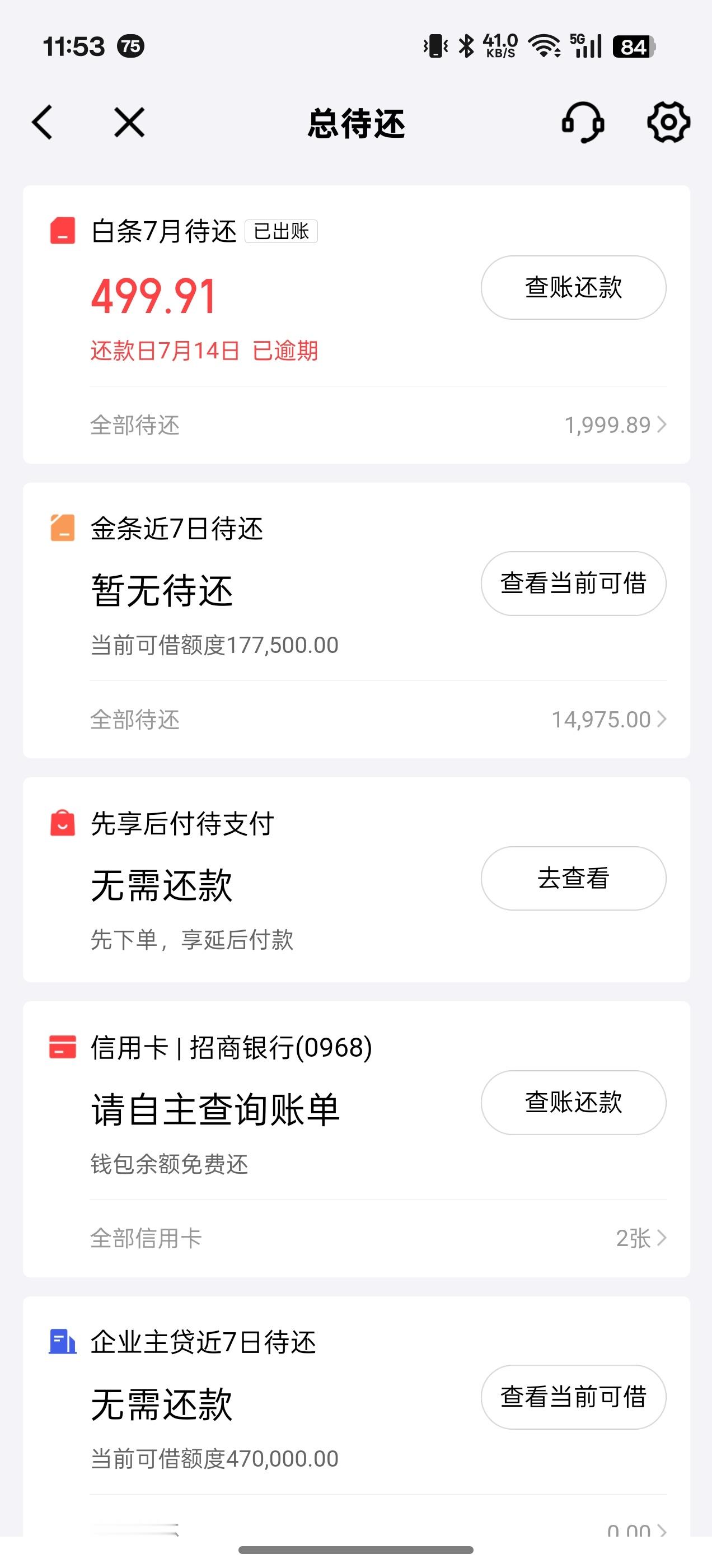Close the page with the X icon
Screen dimensions: 712x1568
tap(130, 122)
